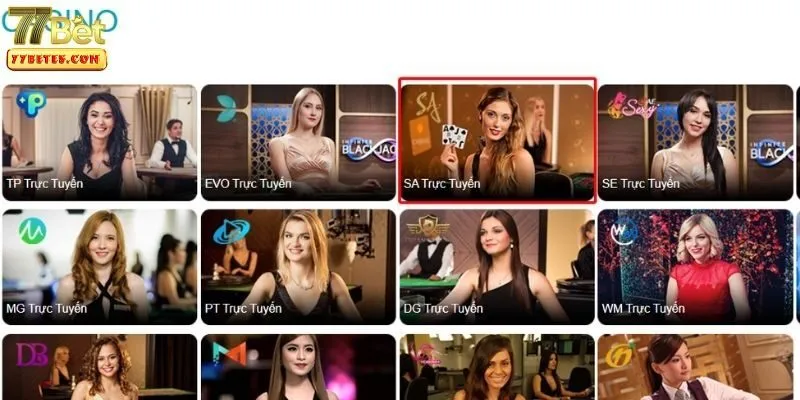The image size is (800, 400).
Task: Tap the MG Trực Tuyến tile
Action: [x=99, y=266]
